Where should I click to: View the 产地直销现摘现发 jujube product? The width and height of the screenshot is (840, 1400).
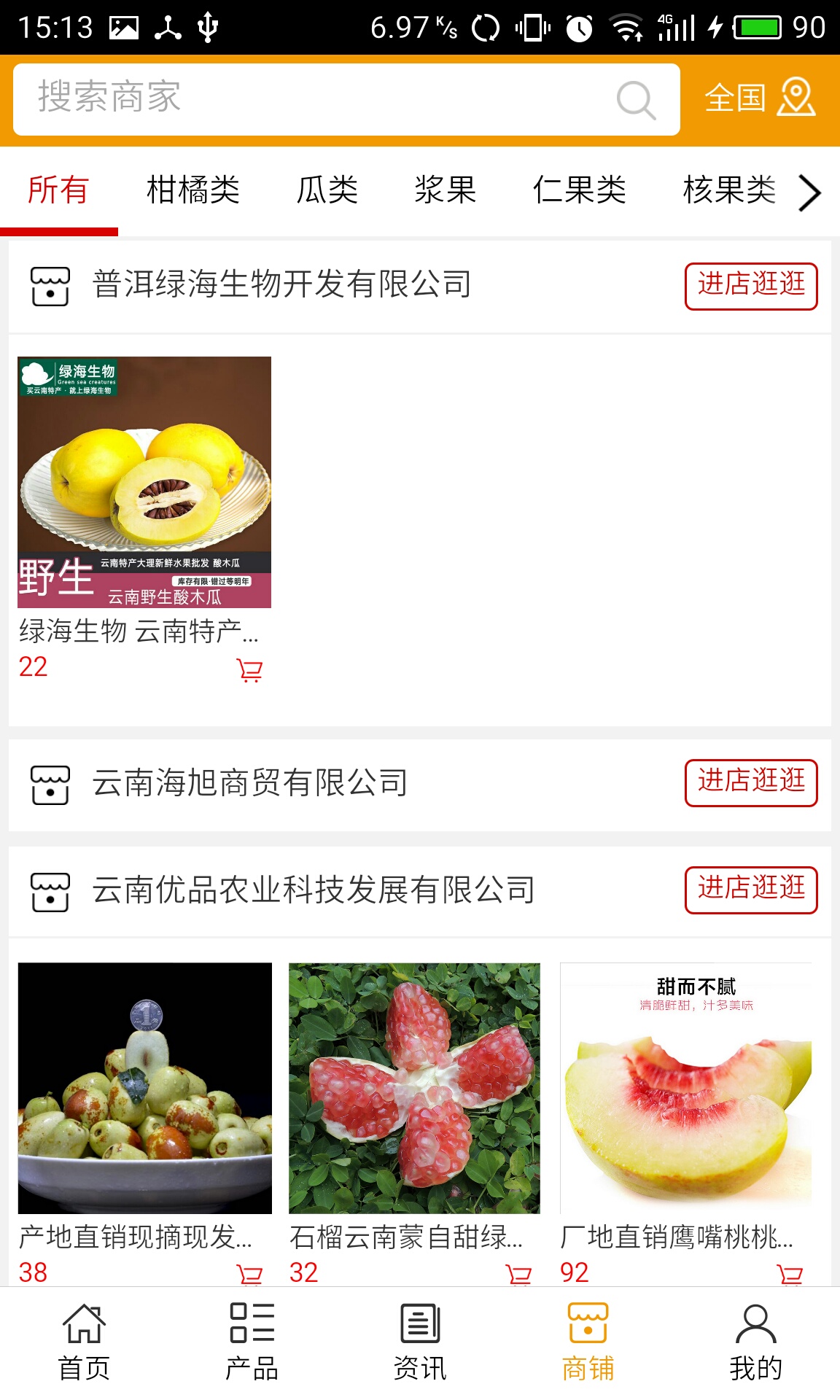click(x=144, y=1088)
